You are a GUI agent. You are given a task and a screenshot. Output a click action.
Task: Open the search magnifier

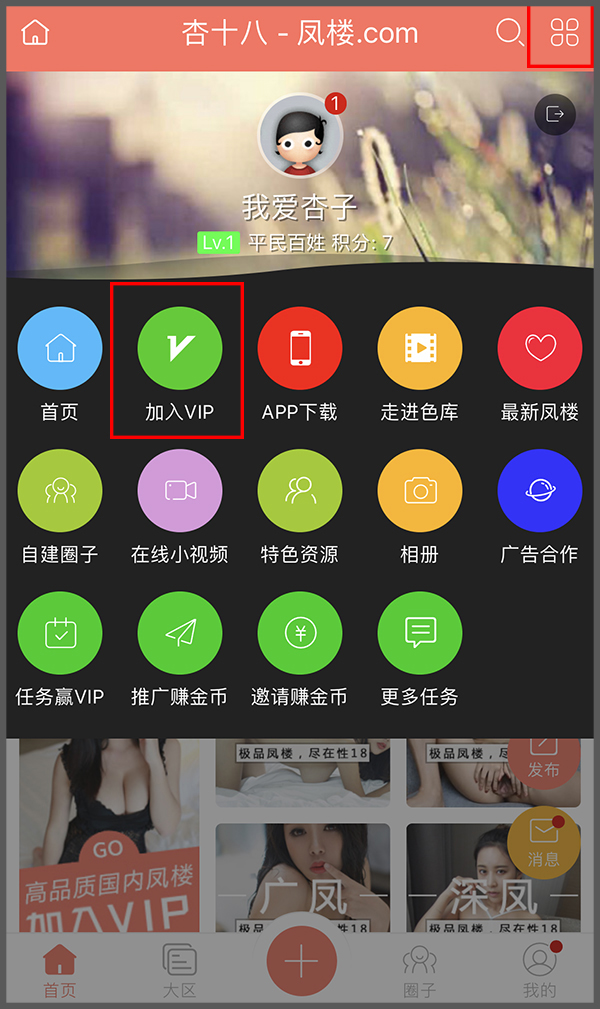(x=510, y=32)
